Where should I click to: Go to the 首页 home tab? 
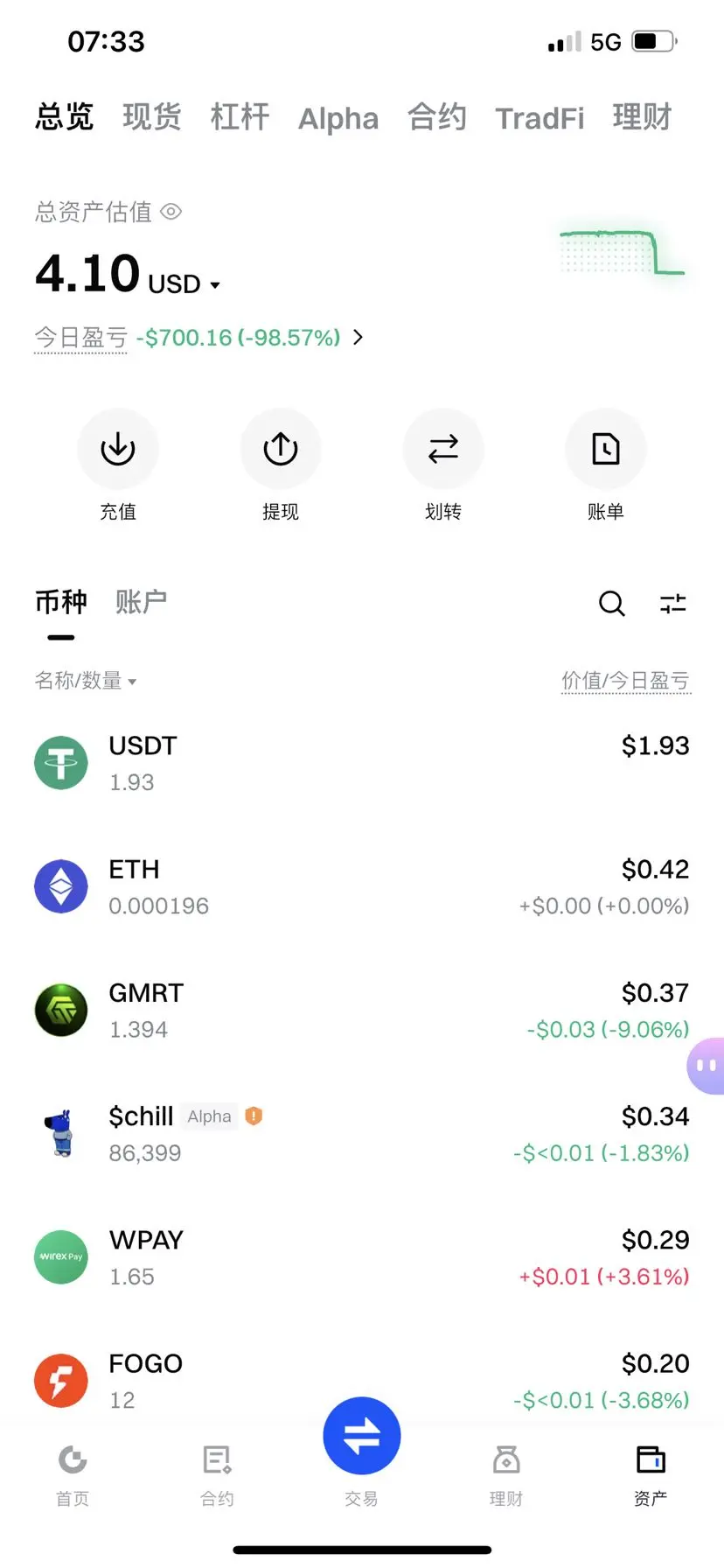click(x=73, y=1474)
